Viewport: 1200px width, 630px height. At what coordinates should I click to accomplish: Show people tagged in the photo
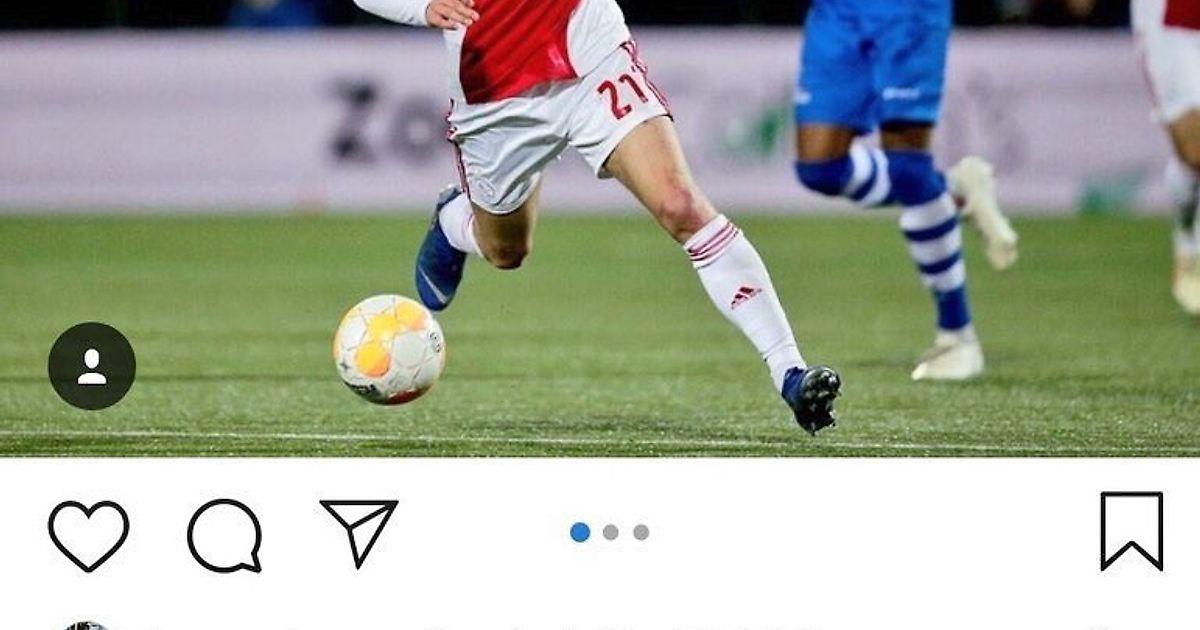(x=92, y=366)
